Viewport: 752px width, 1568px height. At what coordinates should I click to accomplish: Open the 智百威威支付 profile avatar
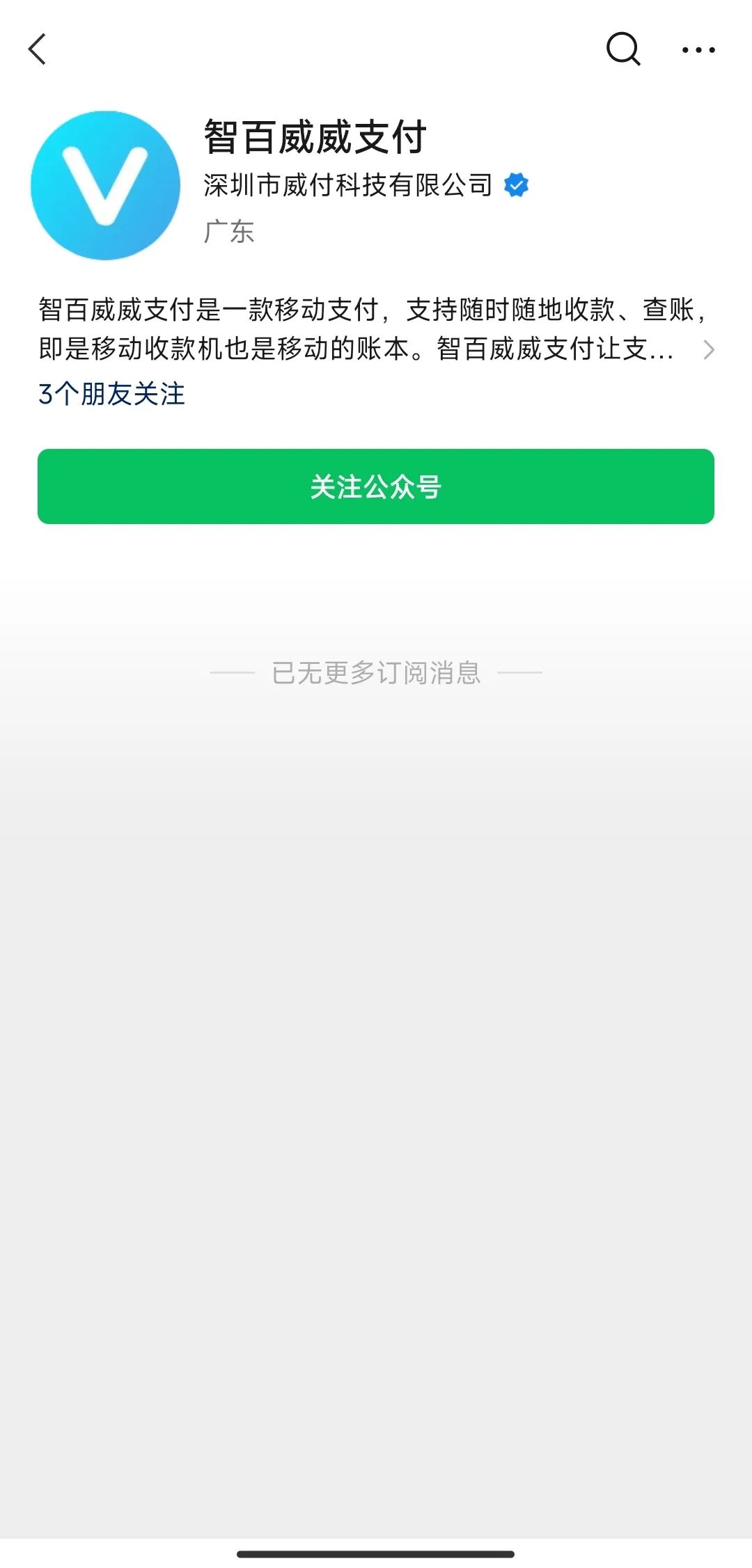(106, 186)
